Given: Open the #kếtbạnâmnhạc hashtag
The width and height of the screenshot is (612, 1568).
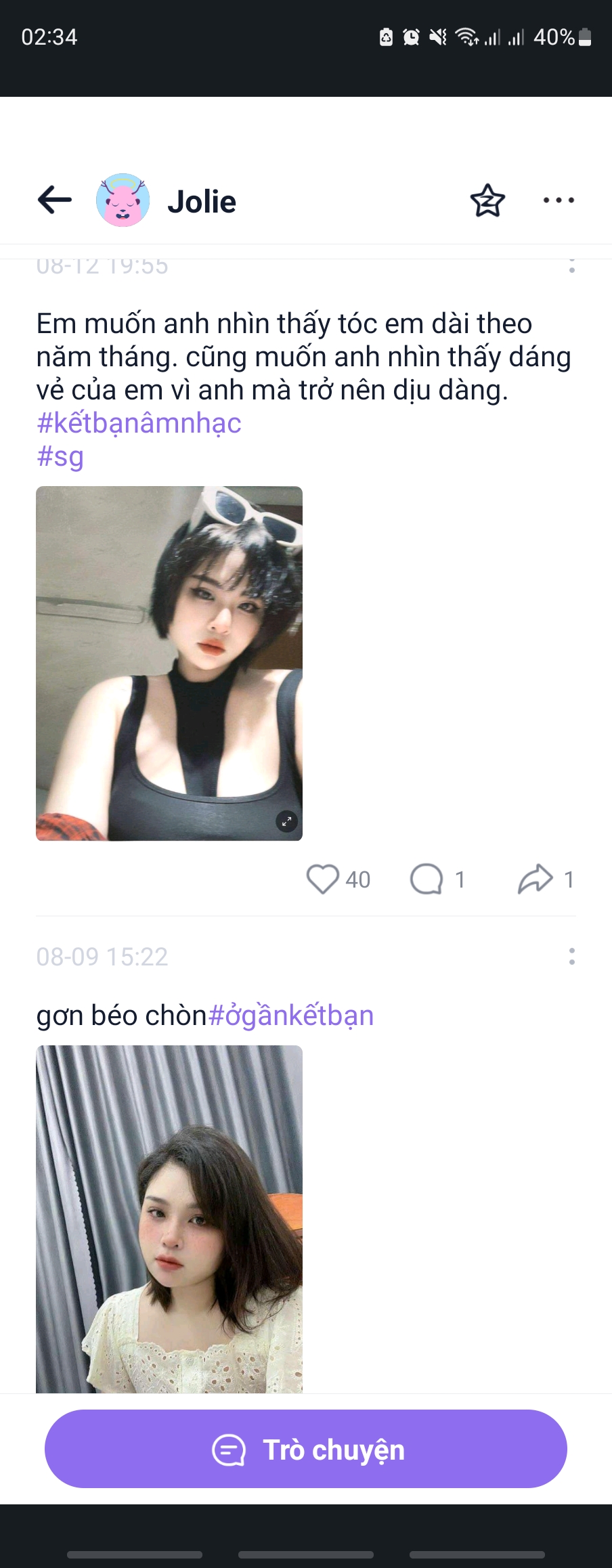Looking at the screenshot, I should pyautogui.click(x=139, y=423).
